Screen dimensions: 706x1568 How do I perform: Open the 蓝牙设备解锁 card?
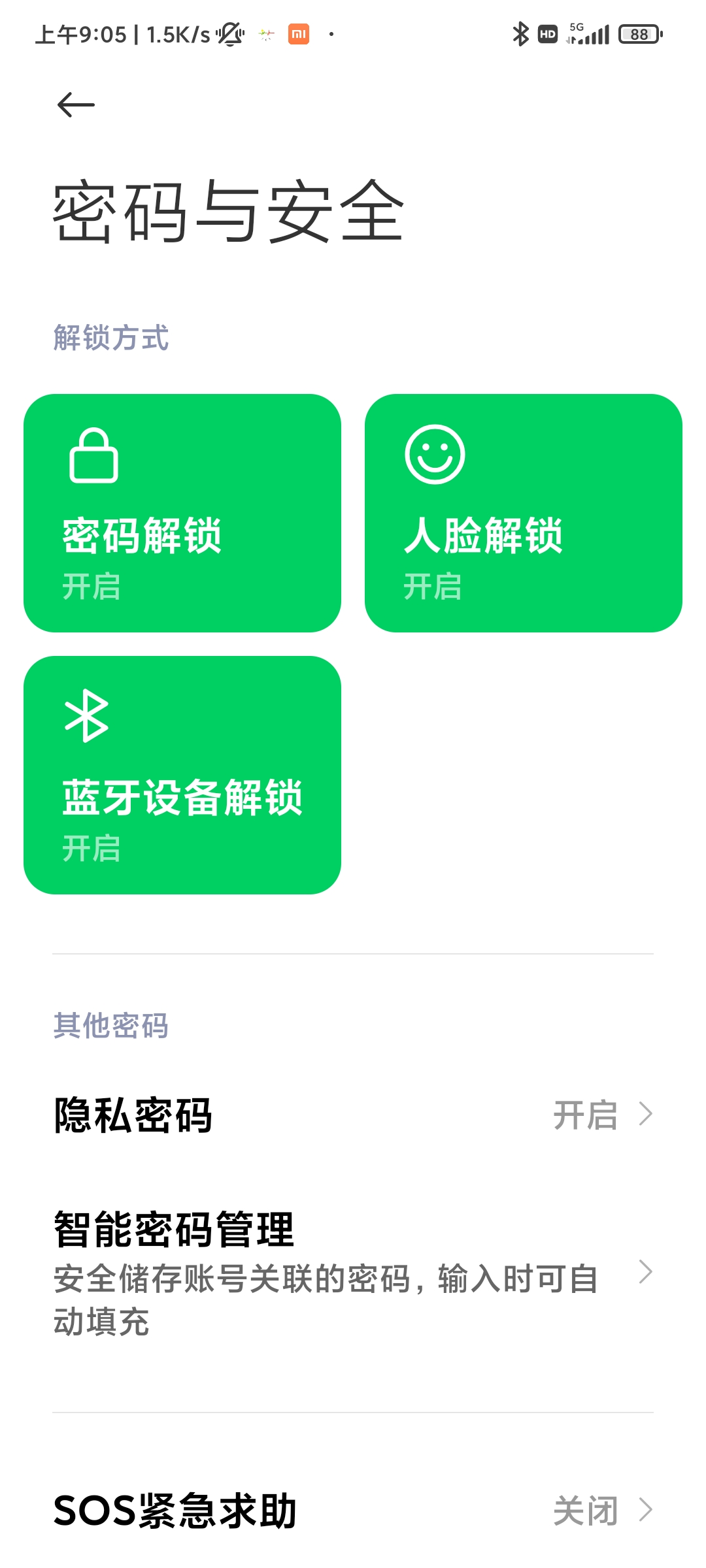pos(182,775)
